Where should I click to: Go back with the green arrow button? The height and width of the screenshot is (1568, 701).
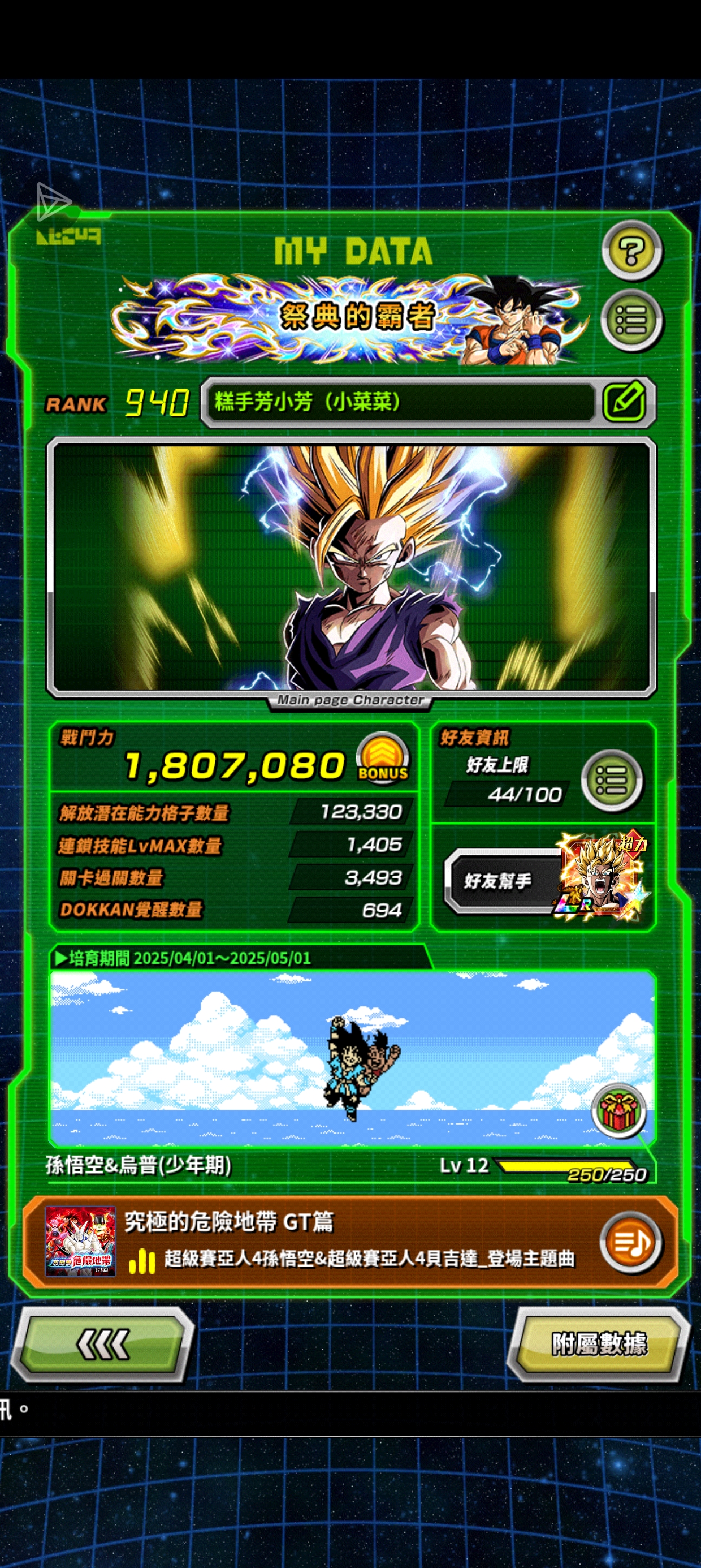[x=103, y=1344]
